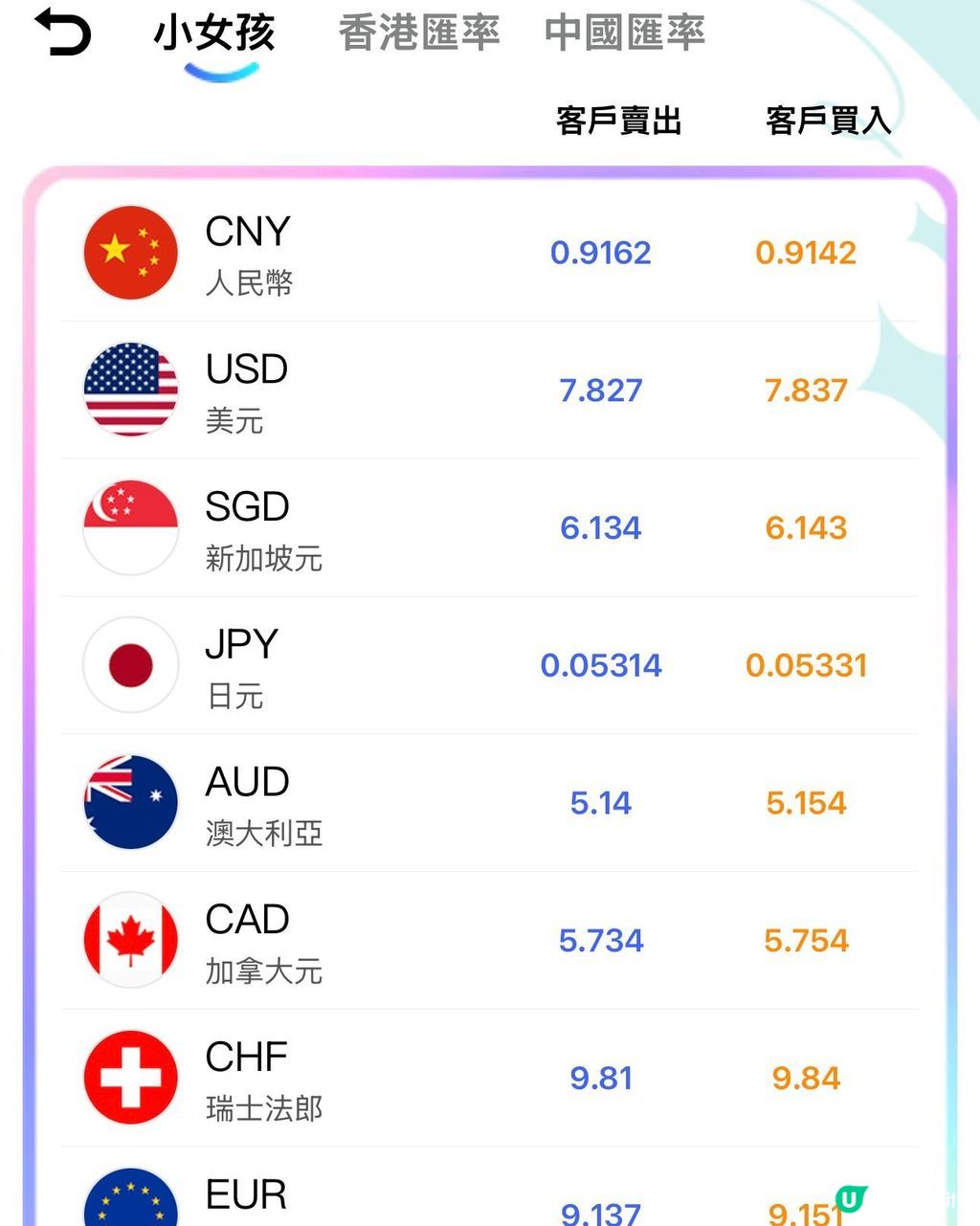Switch to the 中國匯率 tab

624,33
